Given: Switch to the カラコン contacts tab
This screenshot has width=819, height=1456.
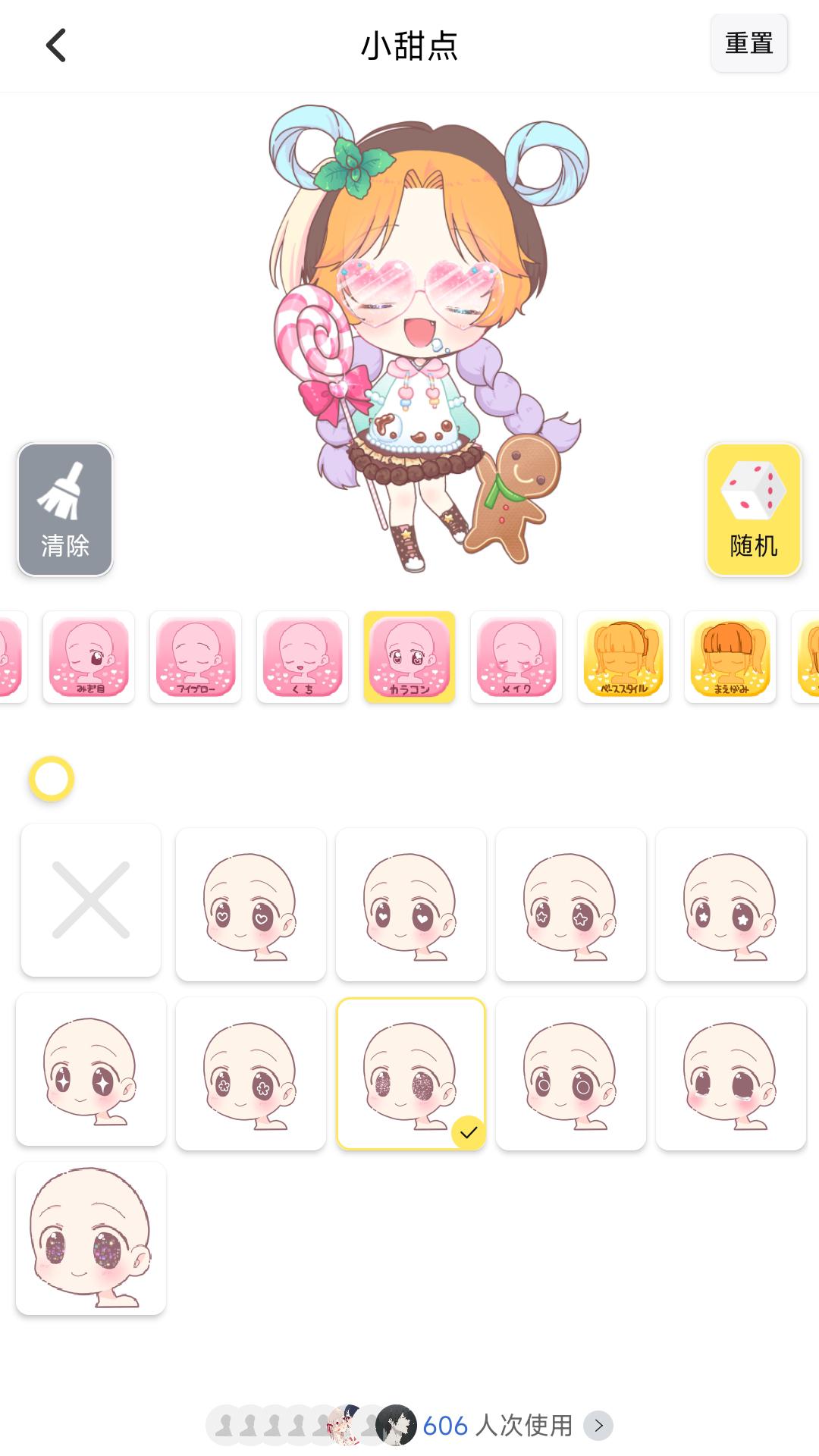Looking at the screenshot, I should coord(409,657).
